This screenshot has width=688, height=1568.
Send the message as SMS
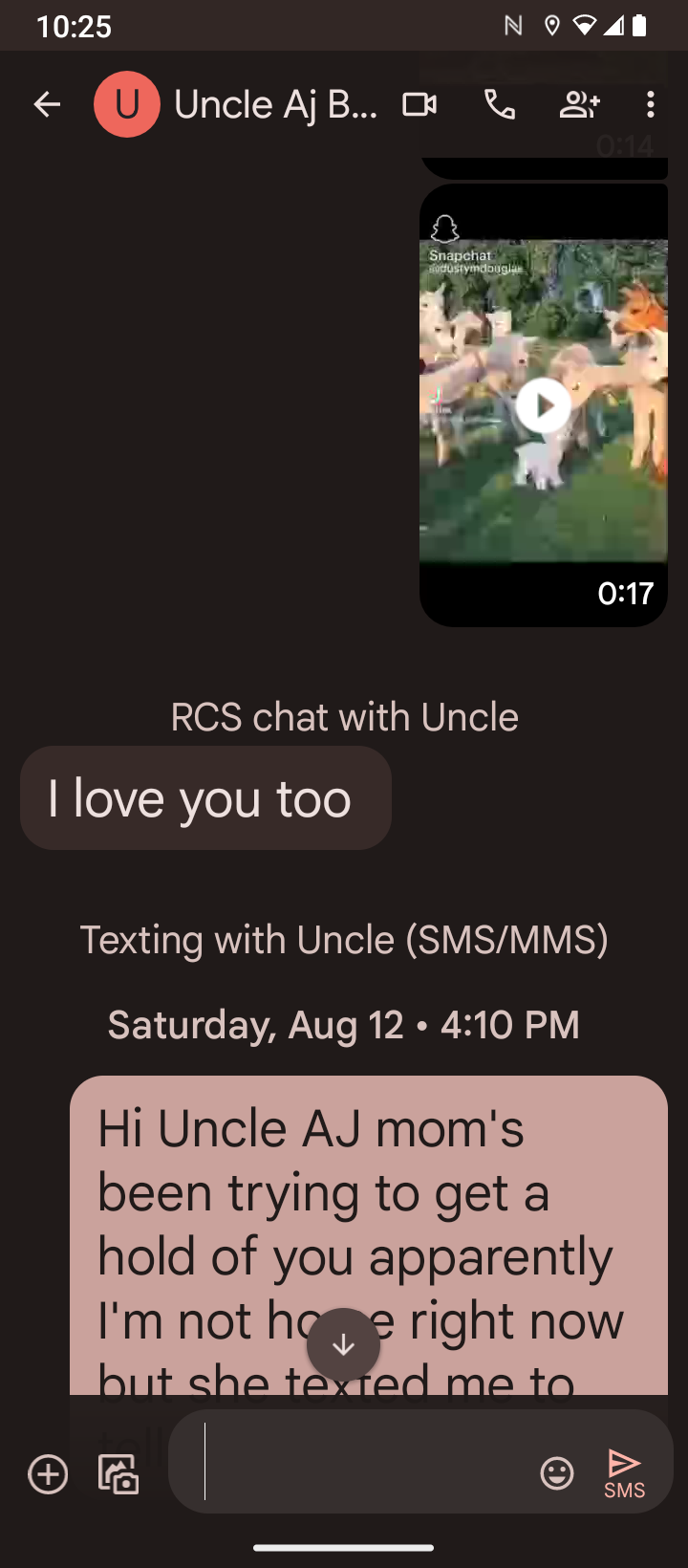tap(624, 1471)
